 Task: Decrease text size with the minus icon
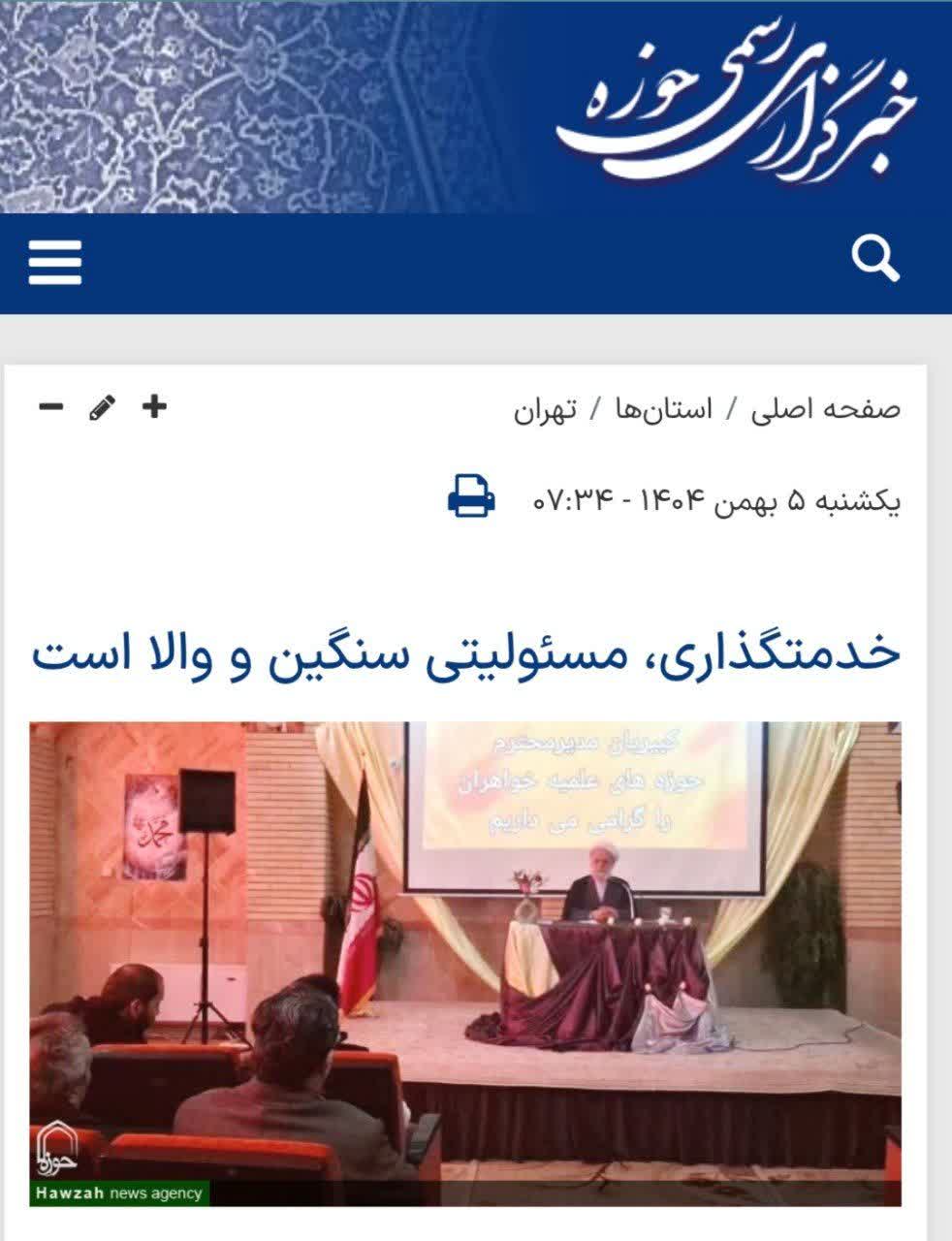pos(50,406)
